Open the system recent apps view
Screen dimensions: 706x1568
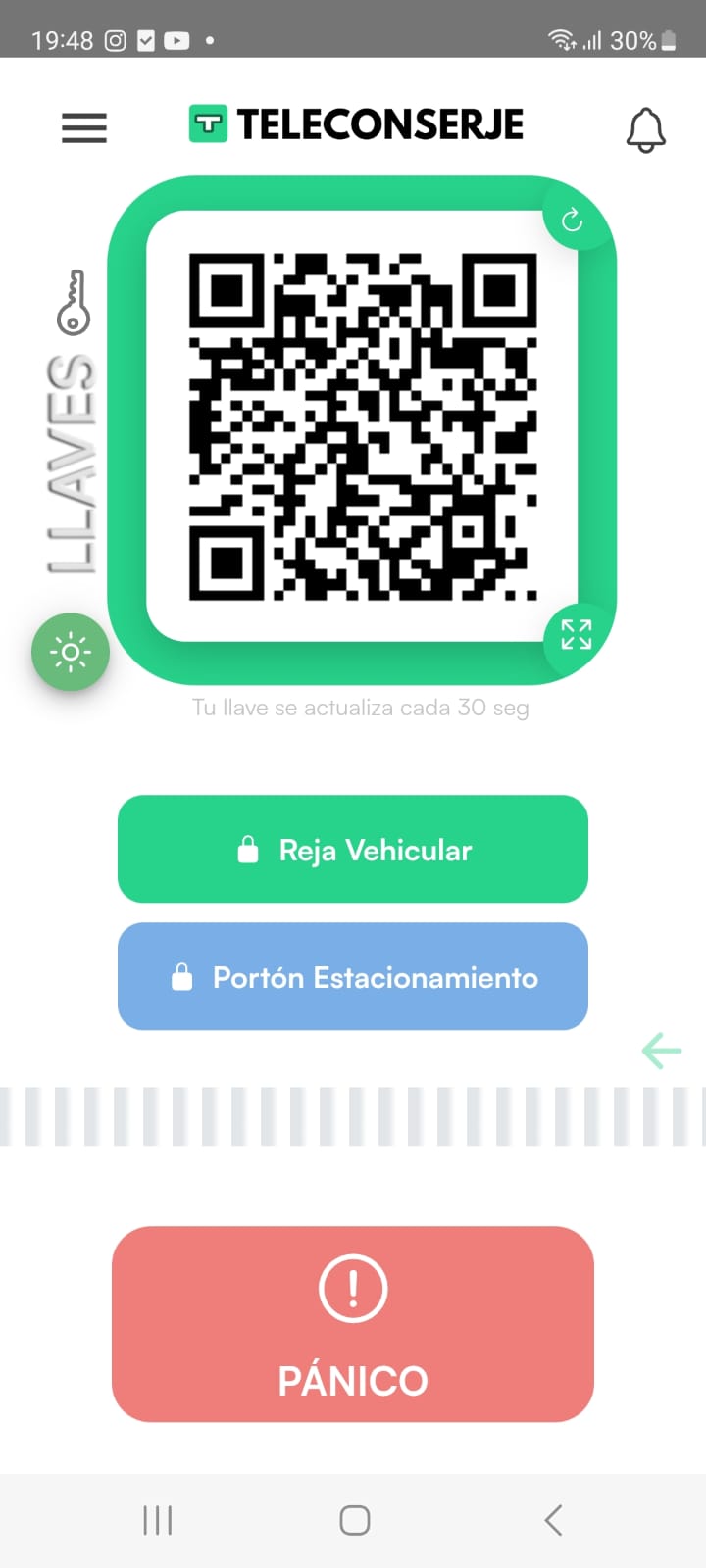pos(157,1520)
